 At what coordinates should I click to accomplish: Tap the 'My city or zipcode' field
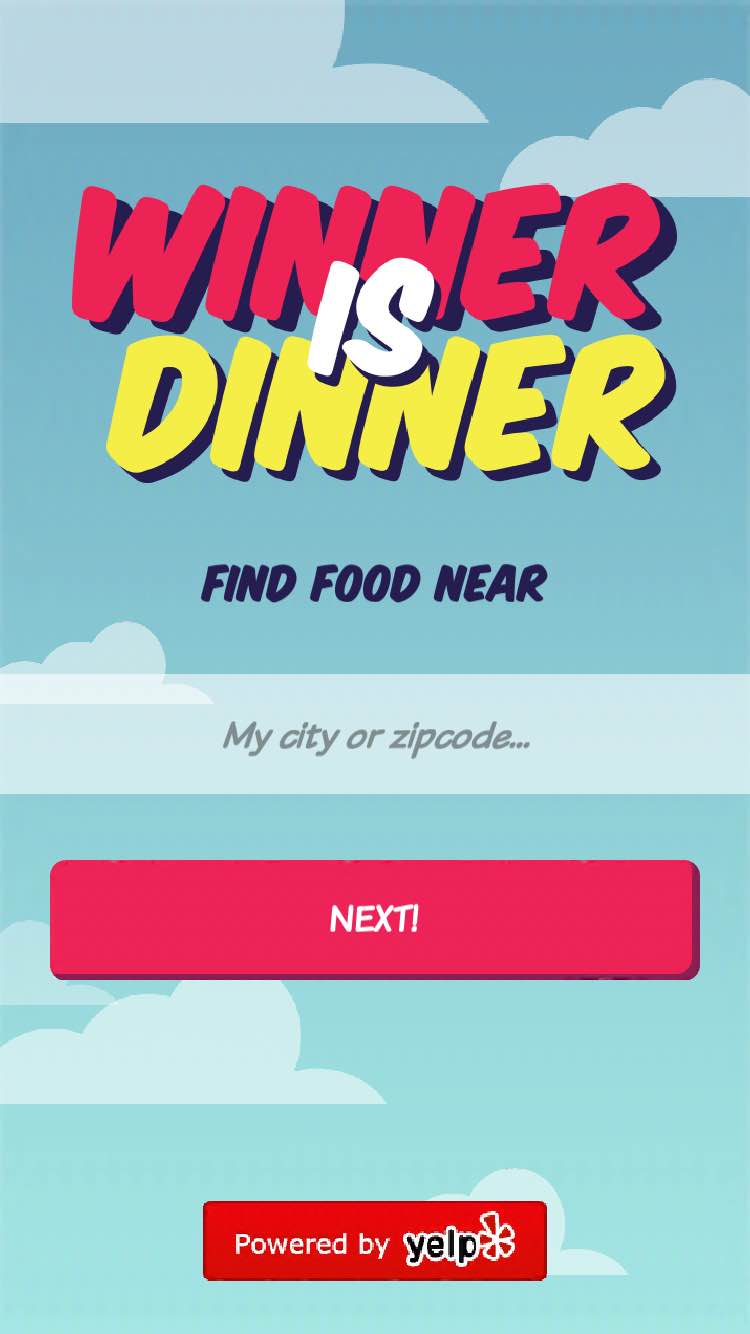coord(375,736)
